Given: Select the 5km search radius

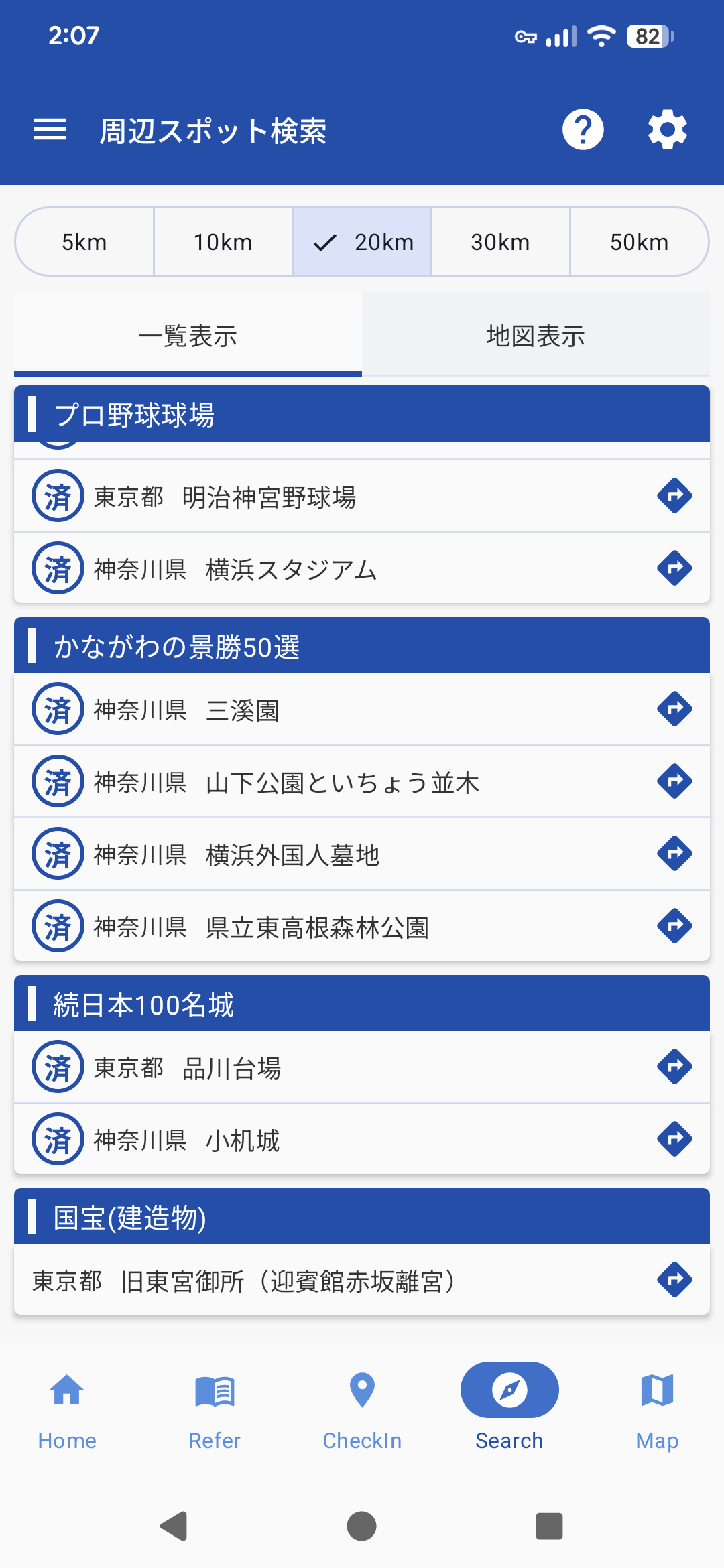Looking at the screenshot, I should pos(84,242).
